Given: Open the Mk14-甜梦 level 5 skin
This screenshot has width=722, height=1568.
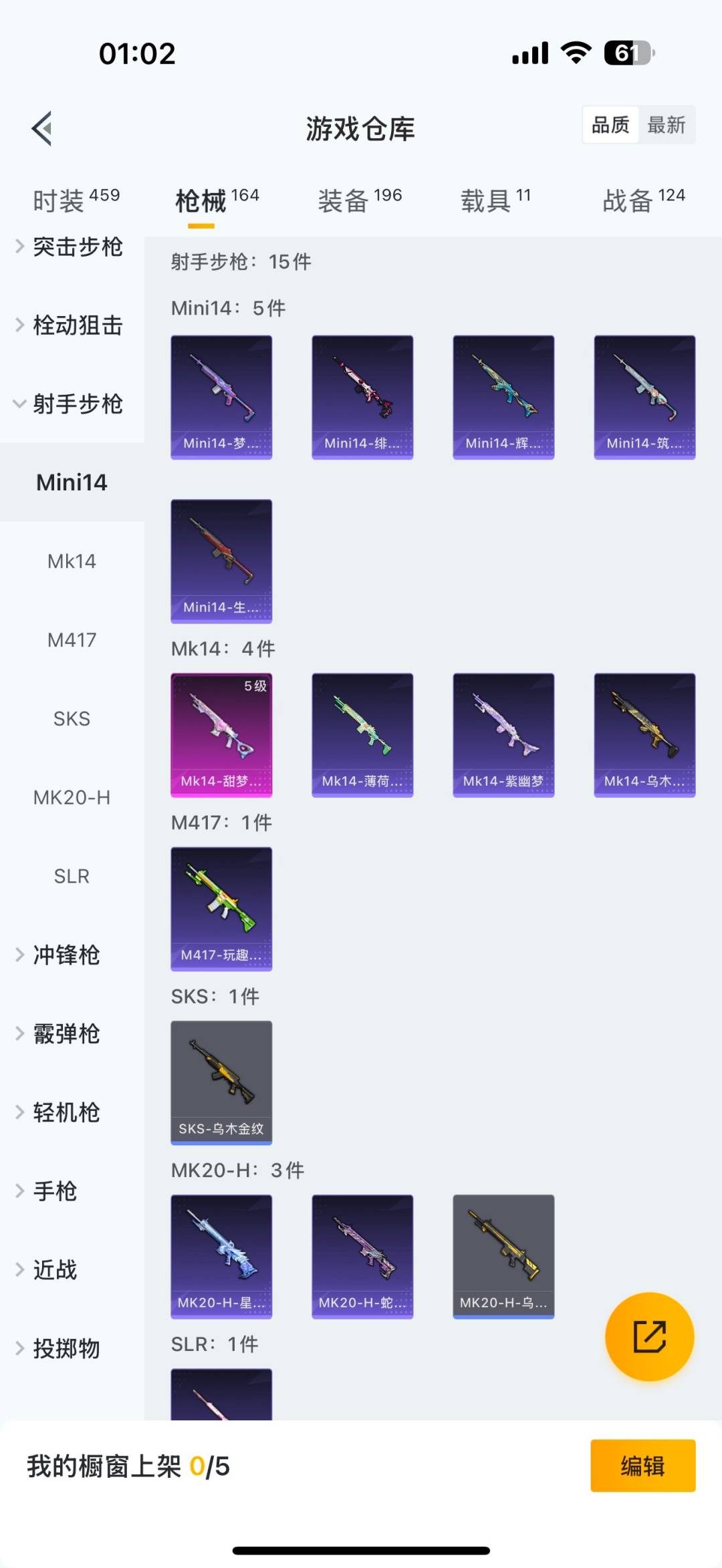Looking at the screenshot, I should [221, 734].
